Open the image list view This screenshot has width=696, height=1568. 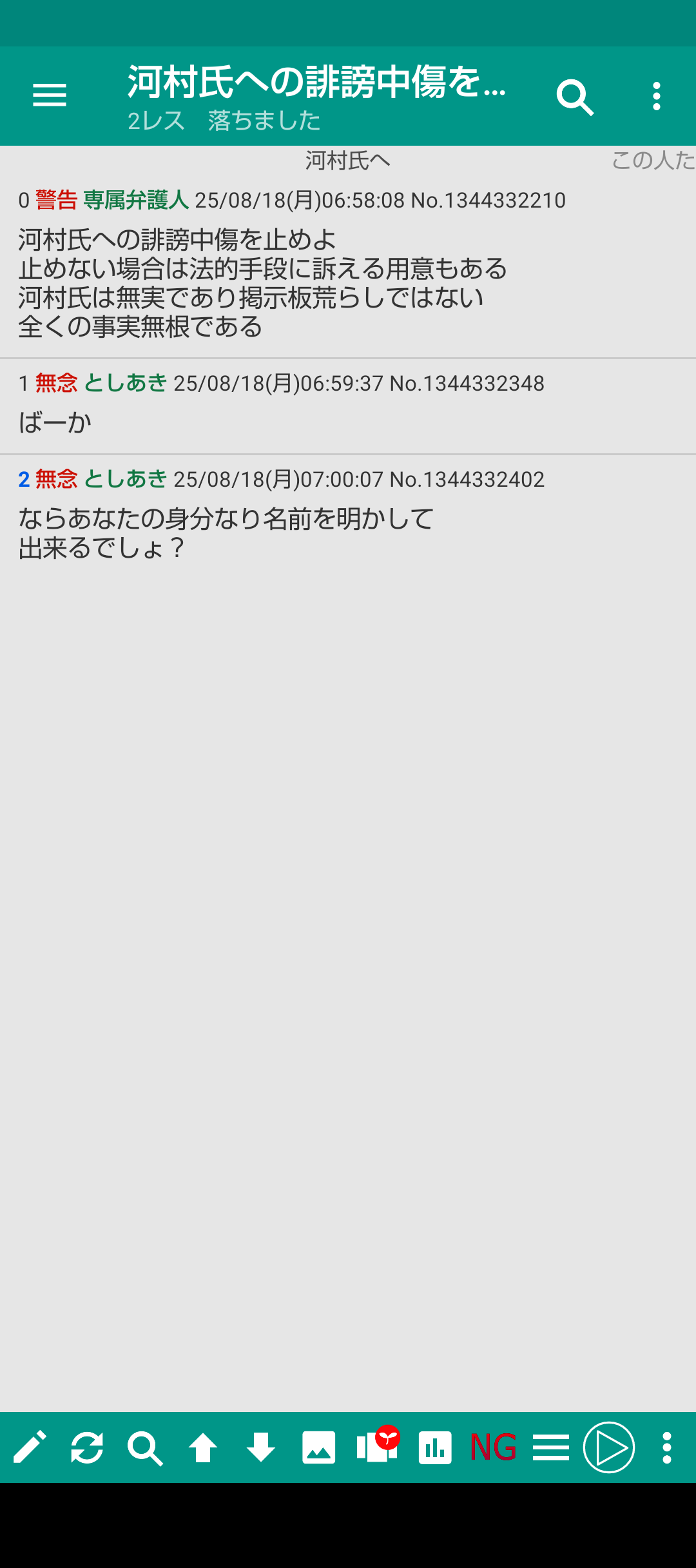tap(319, 1447)
